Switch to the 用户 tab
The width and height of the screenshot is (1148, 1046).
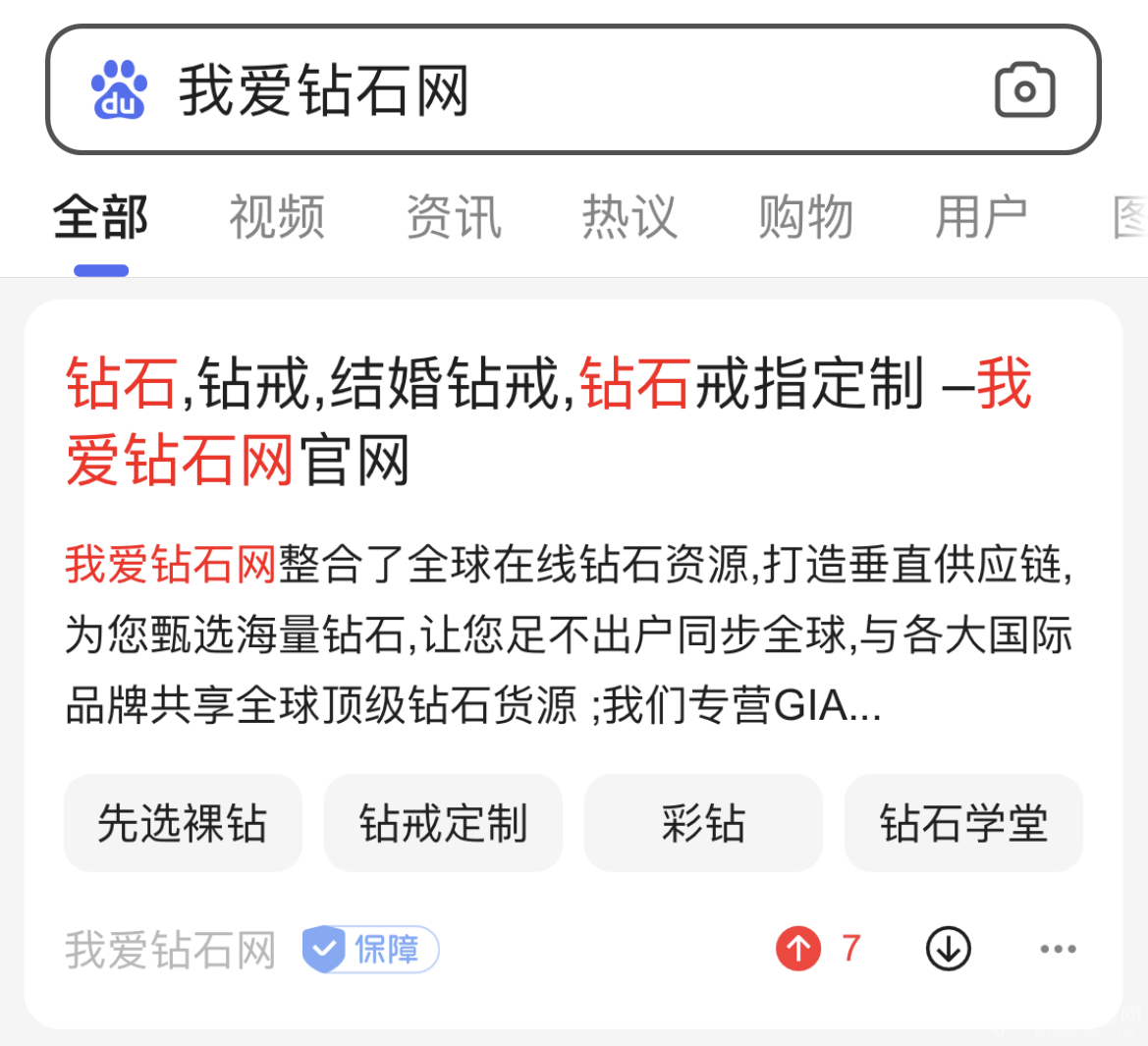click(x=981, y=217)
